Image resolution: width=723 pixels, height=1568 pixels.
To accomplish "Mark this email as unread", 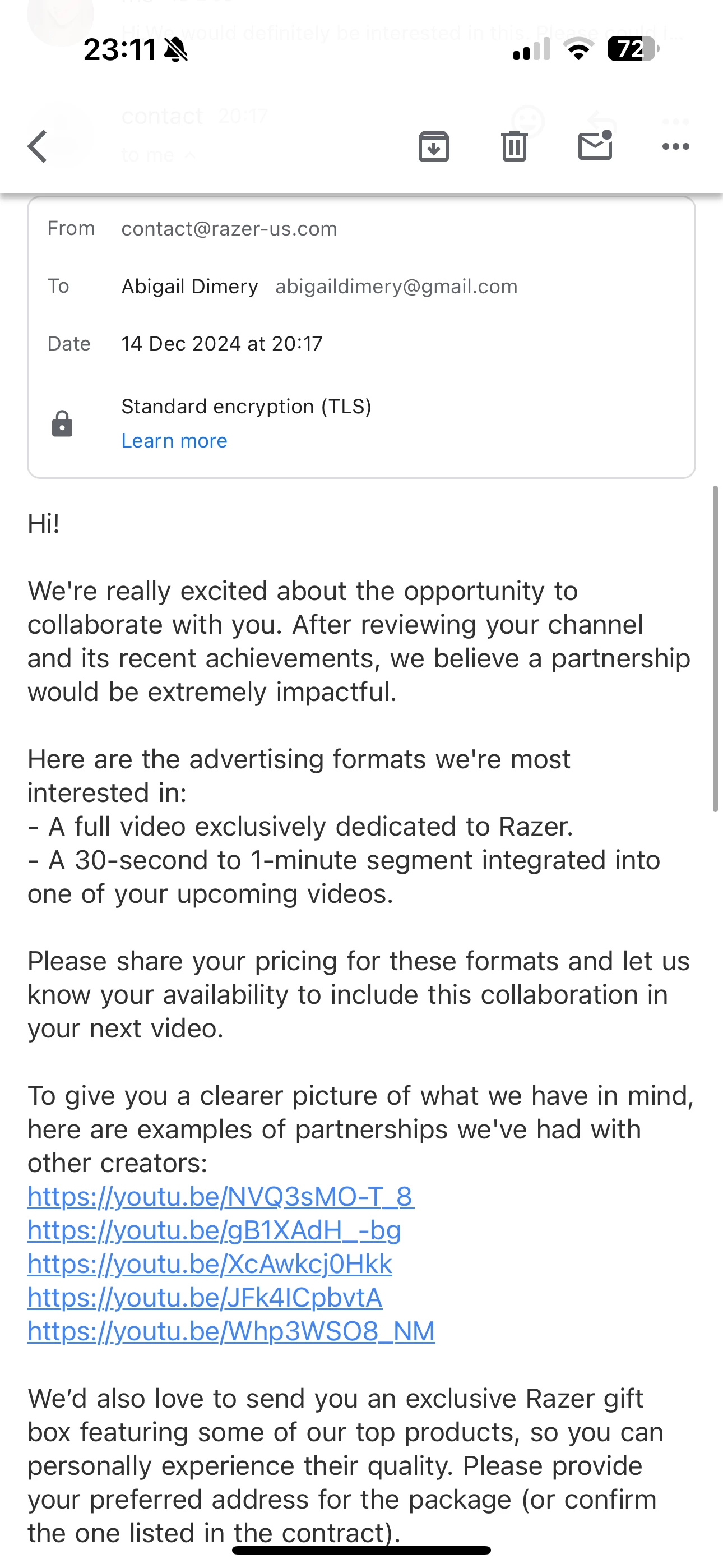I will tap(595, 147).
